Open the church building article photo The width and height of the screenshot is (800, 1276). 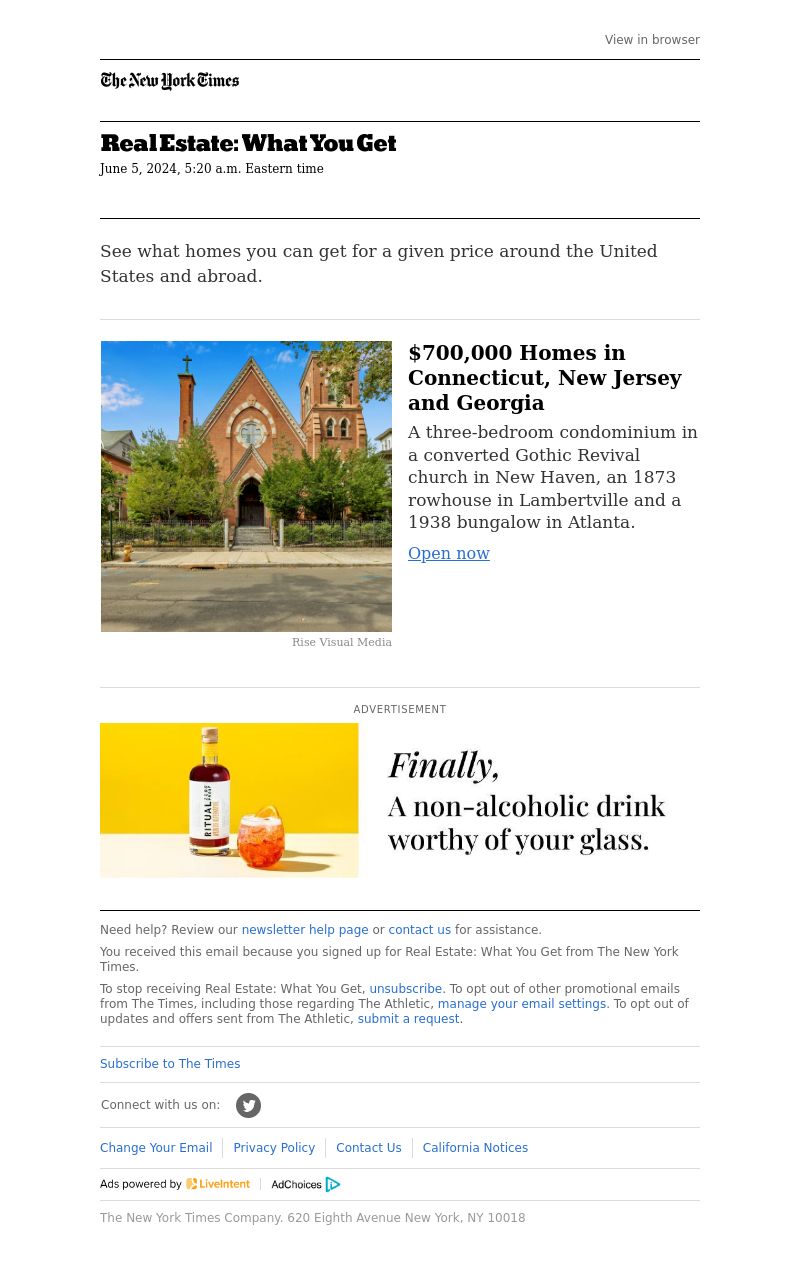point(246,486)
